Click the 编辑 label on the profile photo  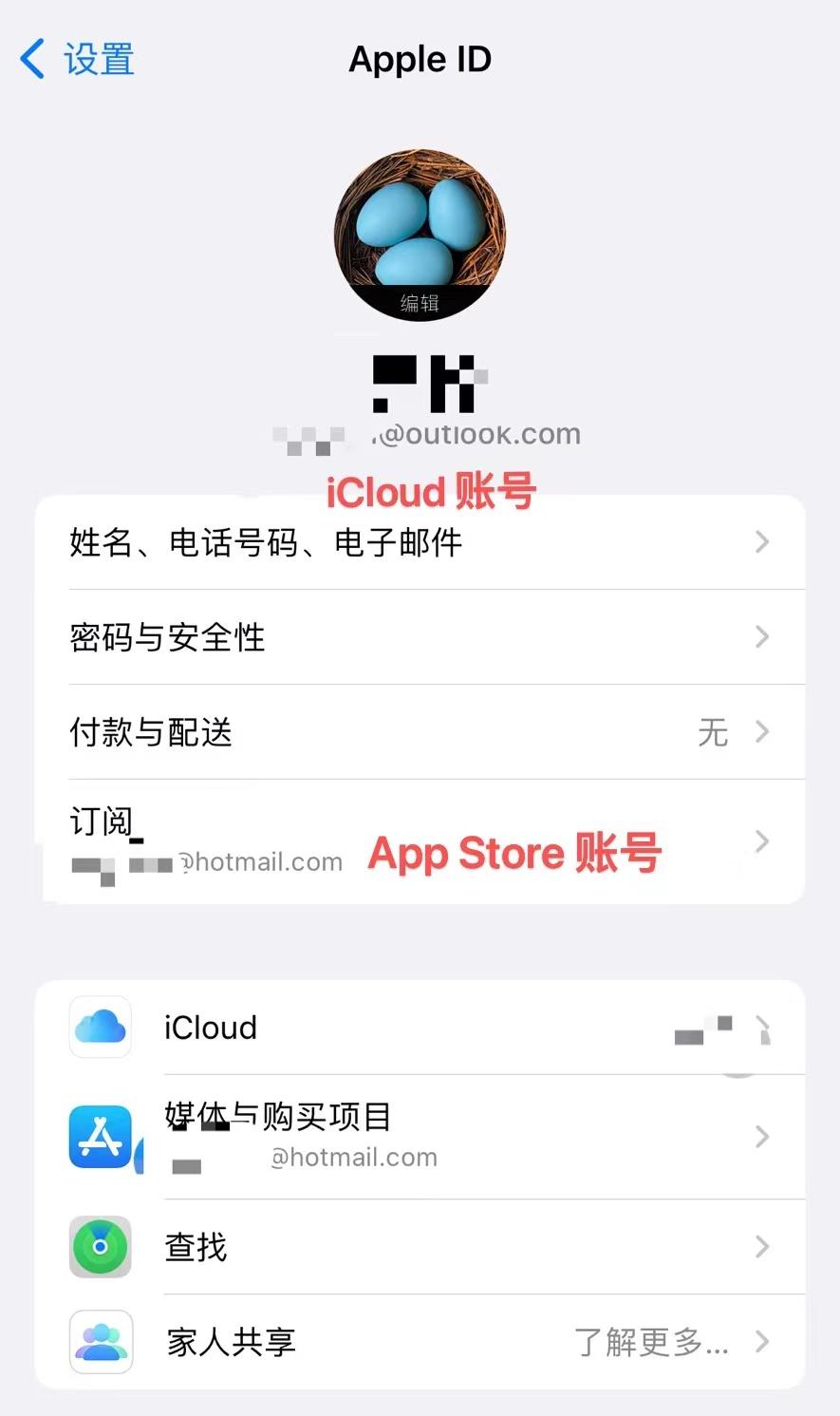pos(420,302)
